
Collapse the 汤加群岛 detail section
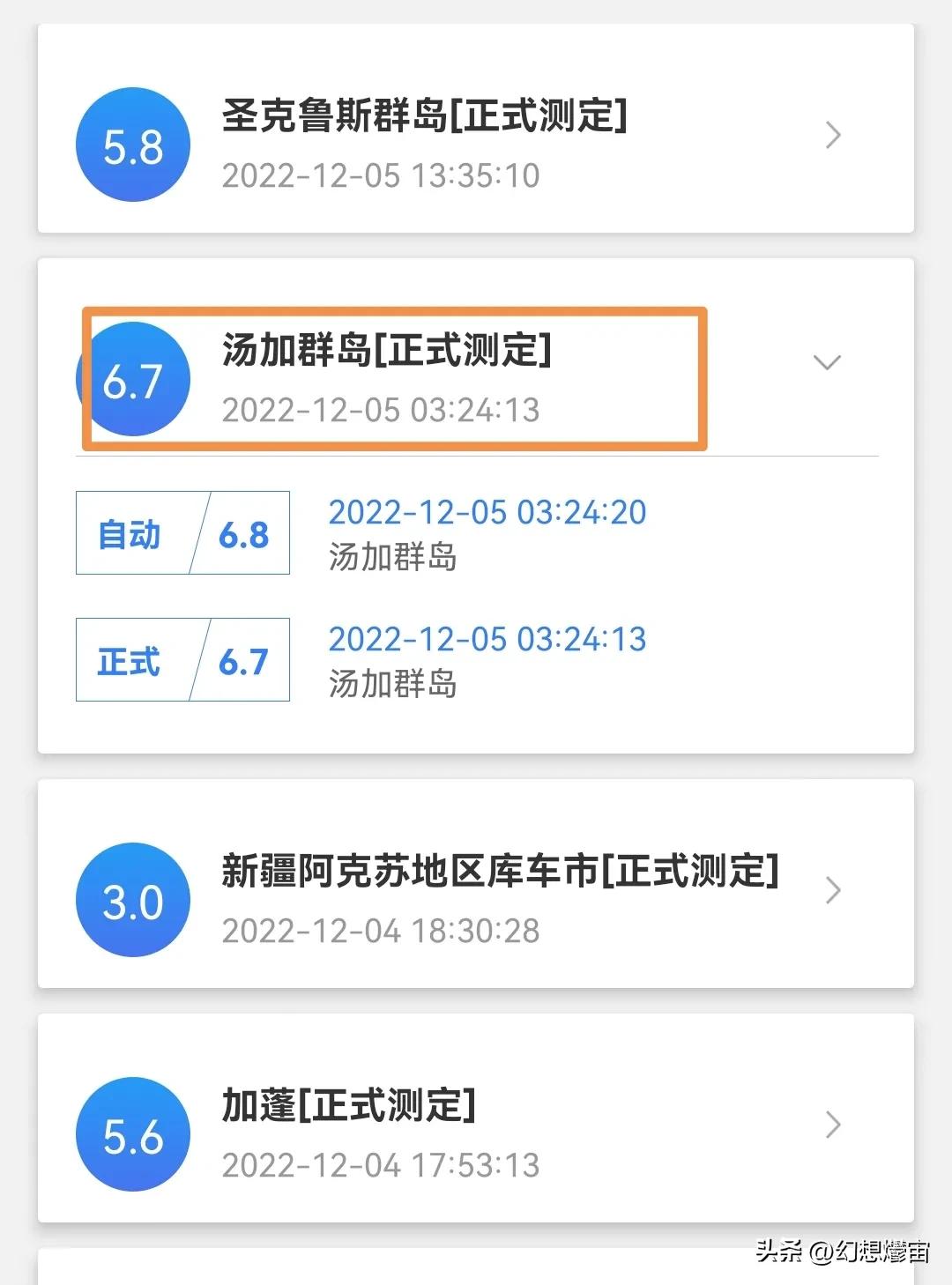[825, 362]
